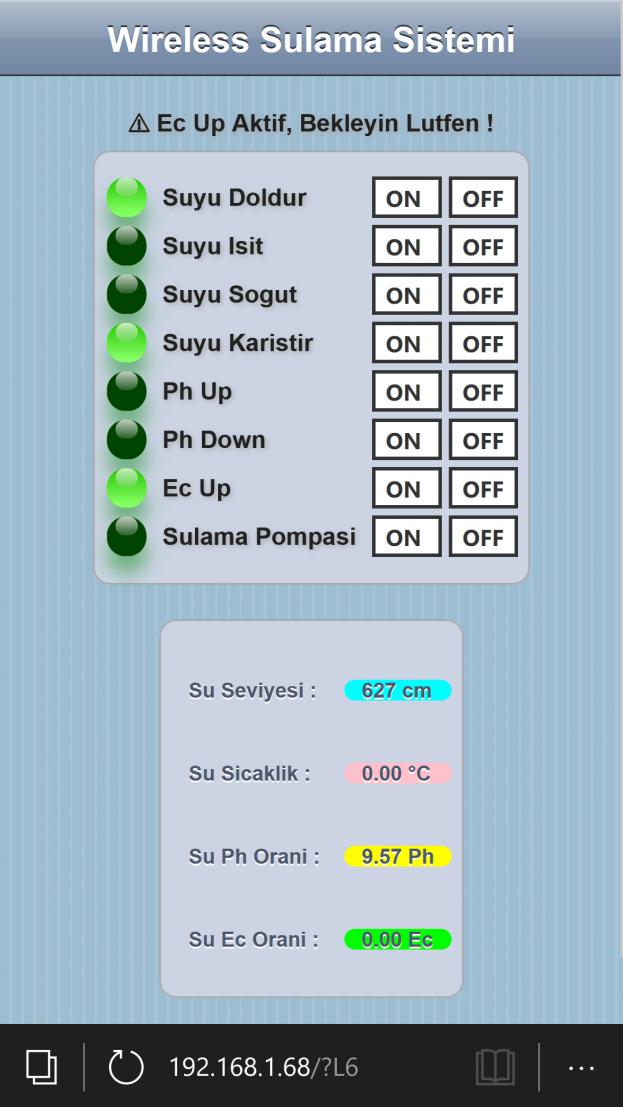Viewport: 623px width, 1107px height.
Task: Switch OFF Ph Down
Action: [483, 440]
